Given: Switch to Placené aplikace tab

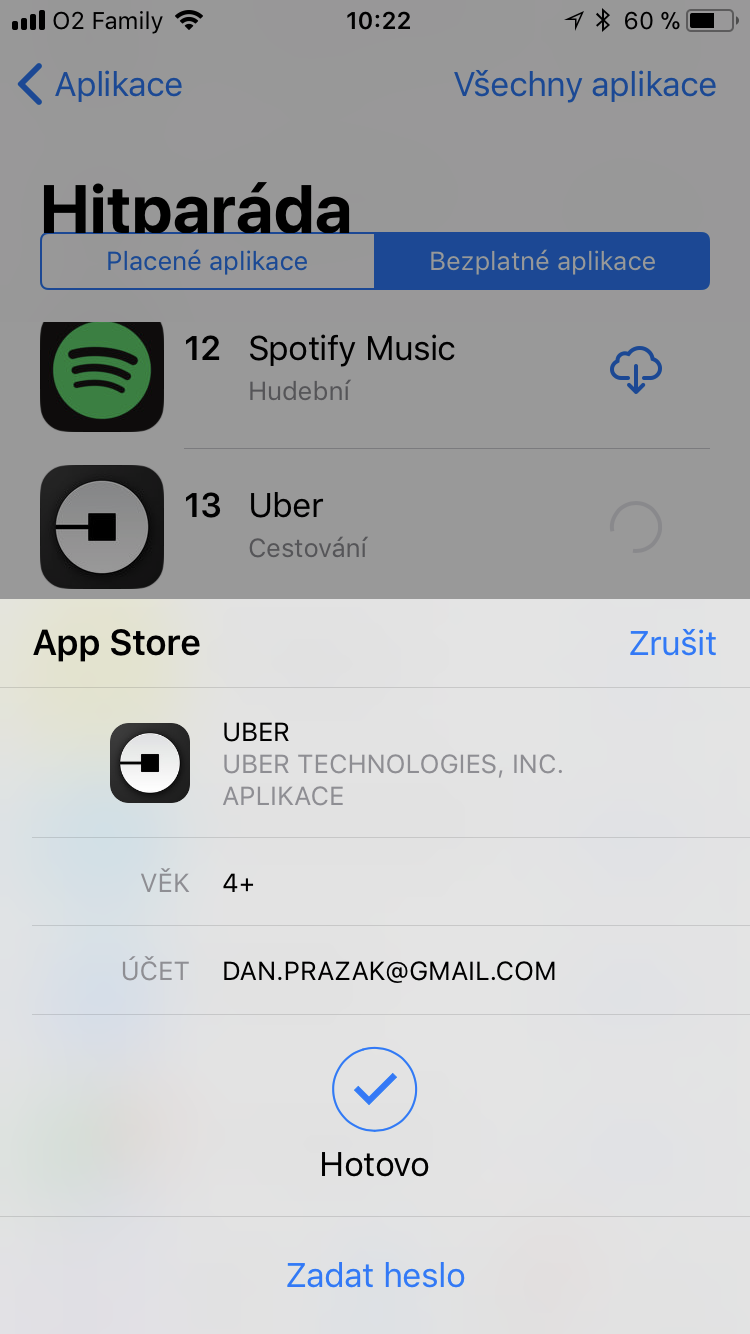Looking at the screenshot, I should click(207, 262).
